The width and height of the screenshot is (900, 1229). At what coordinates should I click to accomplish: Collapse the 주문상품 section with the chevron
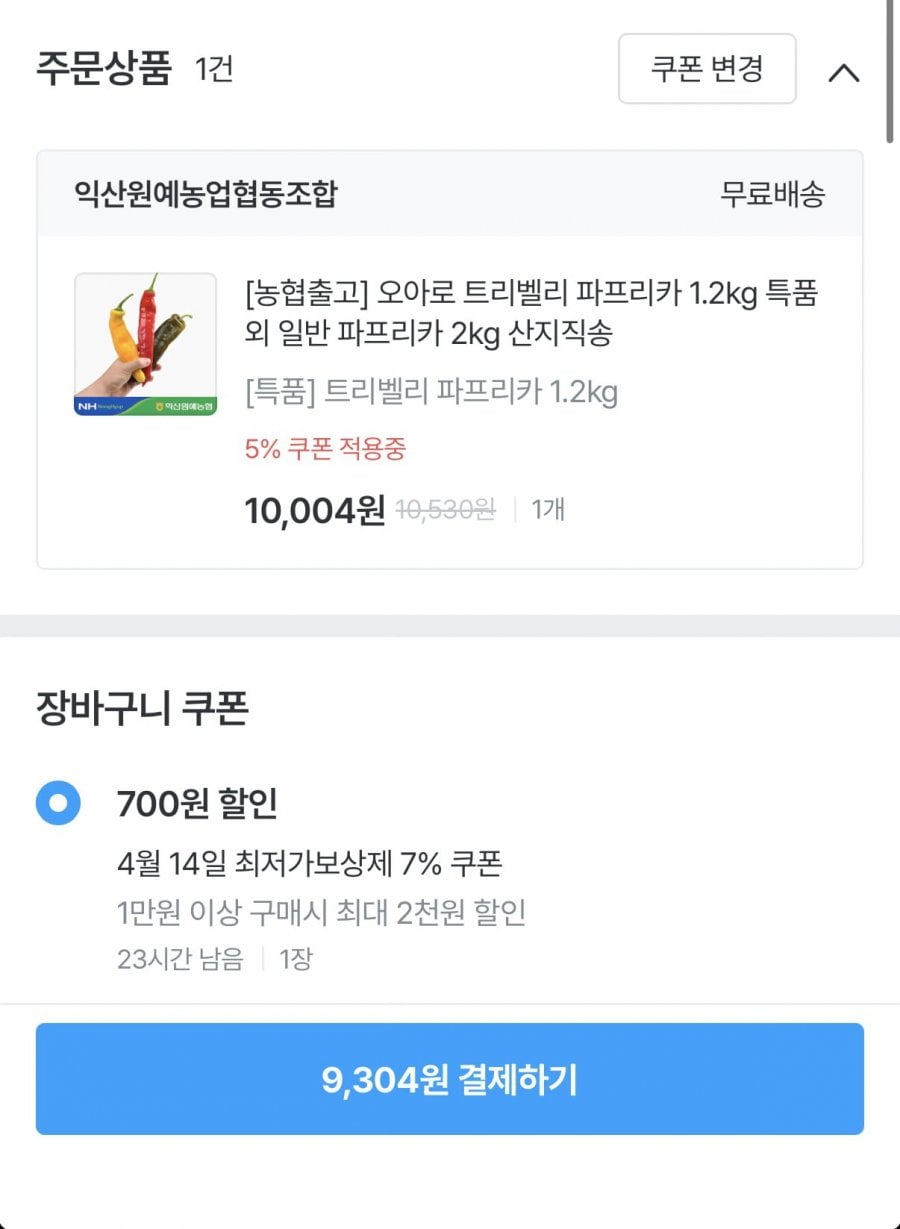pos(845,72)
